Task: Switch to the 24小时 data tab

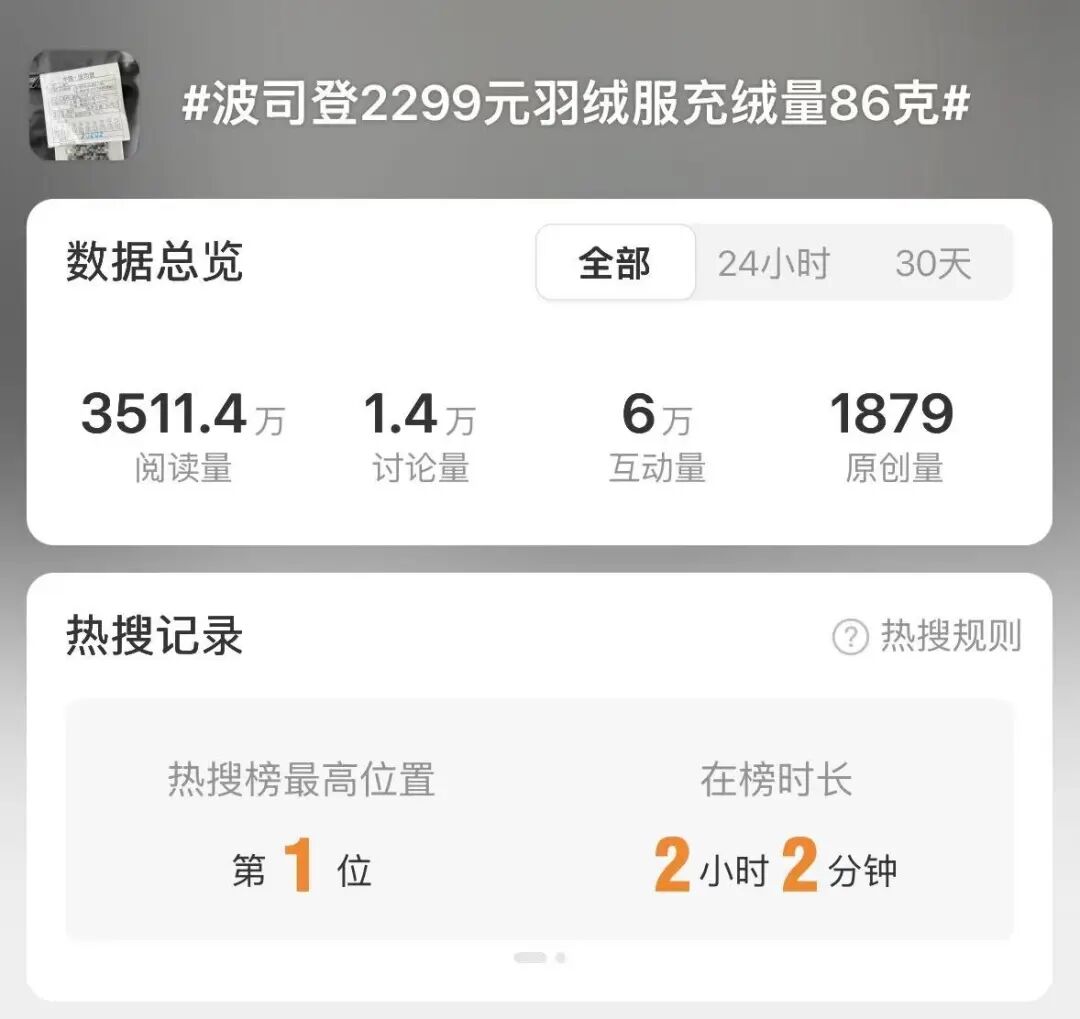Action: tap(773, 264)
